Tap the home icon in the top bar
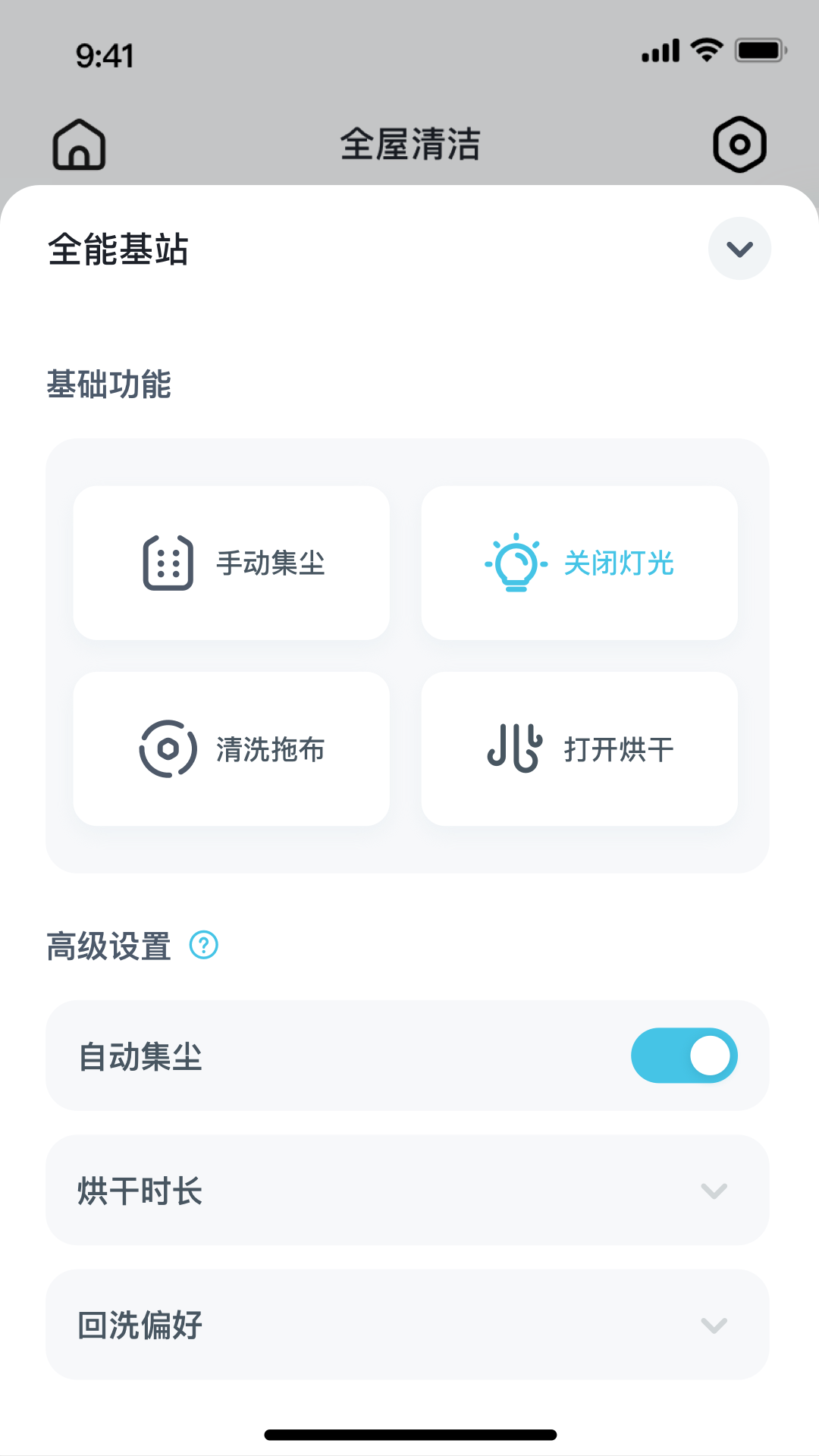819x1456 pixels. click(x=79, y=144)
